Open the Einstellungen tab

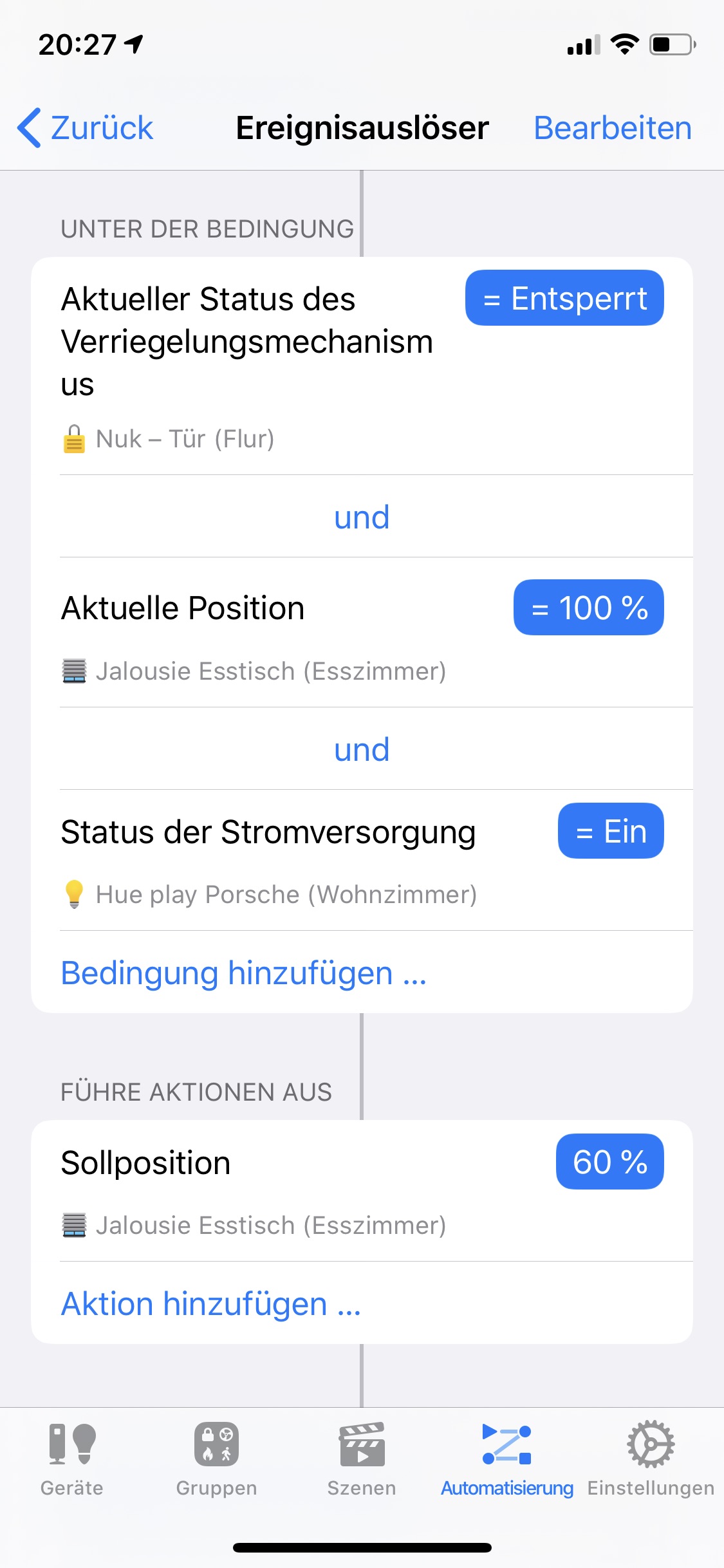[651, 1459]
